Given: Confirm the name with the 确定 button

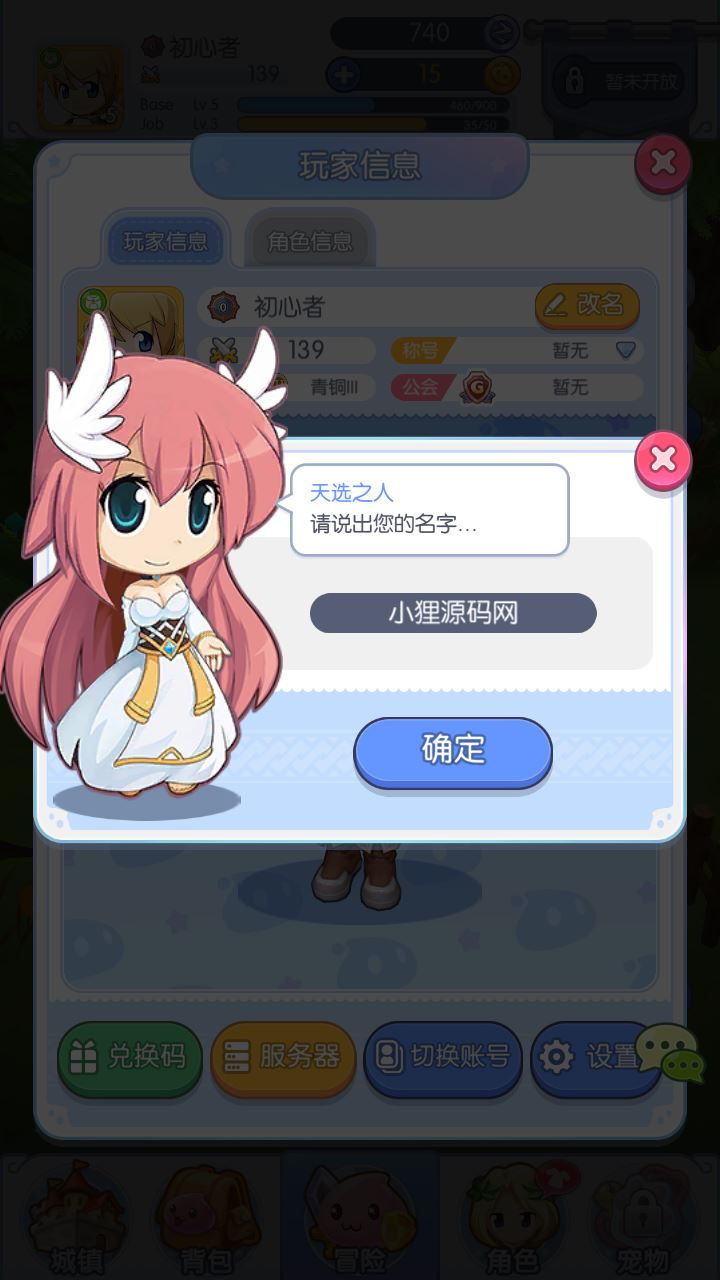Looking at the screenshot, I should point(453,751).
